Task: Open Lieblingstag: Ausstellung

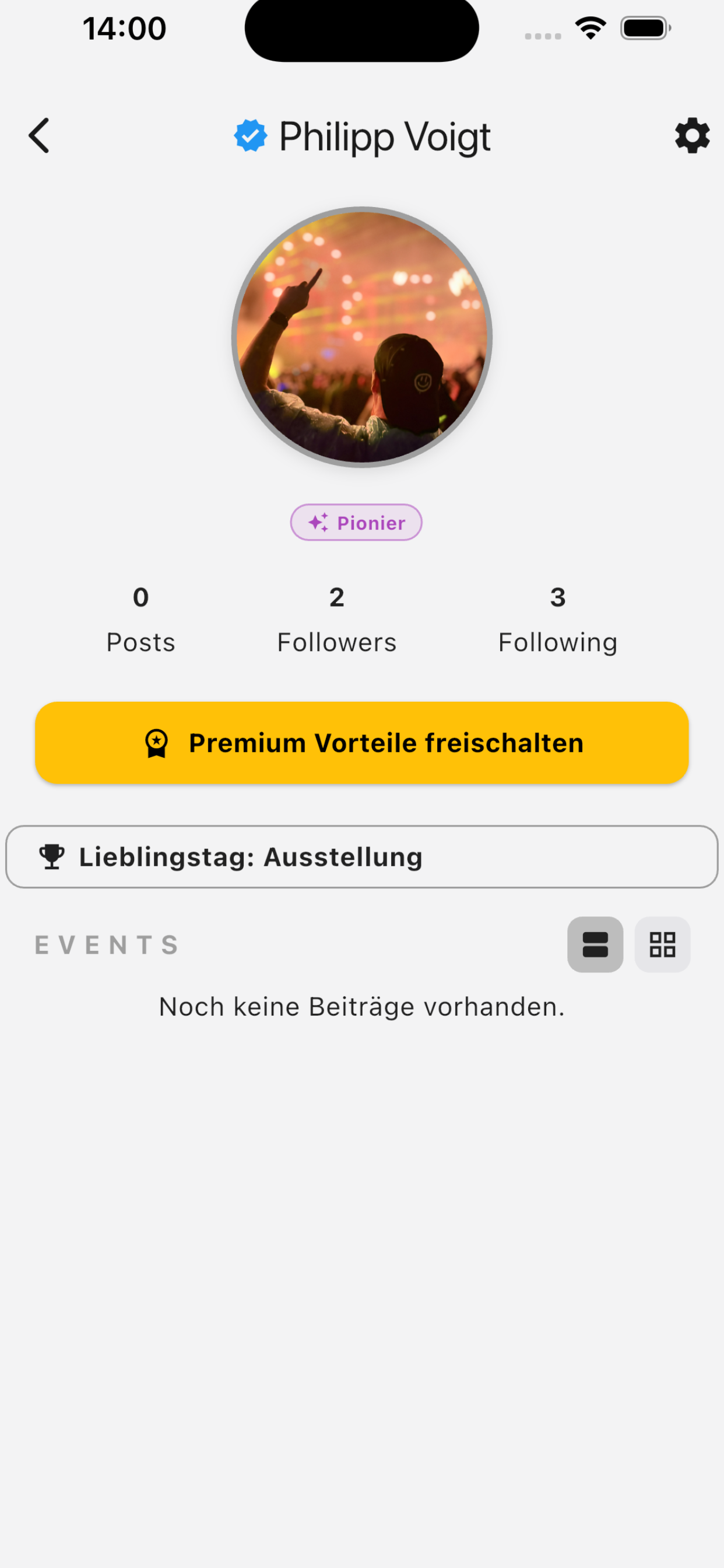Action: tap(362, 856)
